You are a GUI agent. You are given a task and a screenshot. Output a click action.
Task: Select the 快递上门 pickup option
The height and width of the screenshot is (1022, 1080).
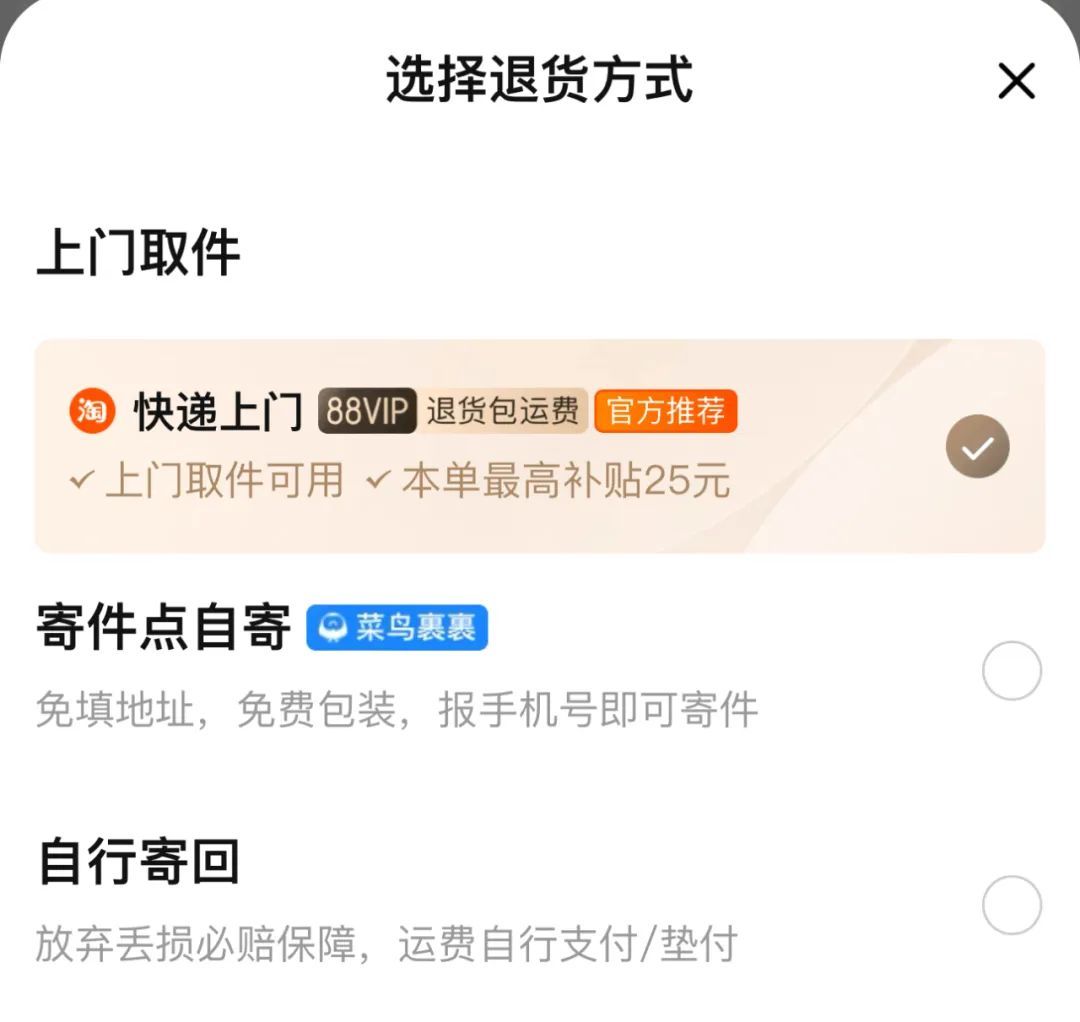point(977,446)
